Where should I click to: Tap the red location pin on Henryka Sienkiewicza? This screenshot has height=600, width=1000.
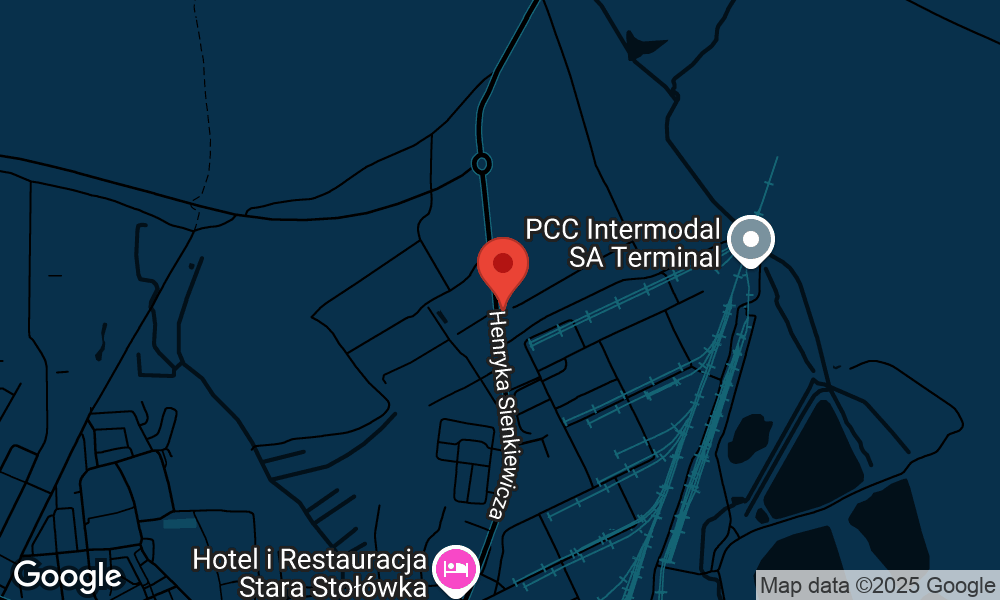(503, 265)
